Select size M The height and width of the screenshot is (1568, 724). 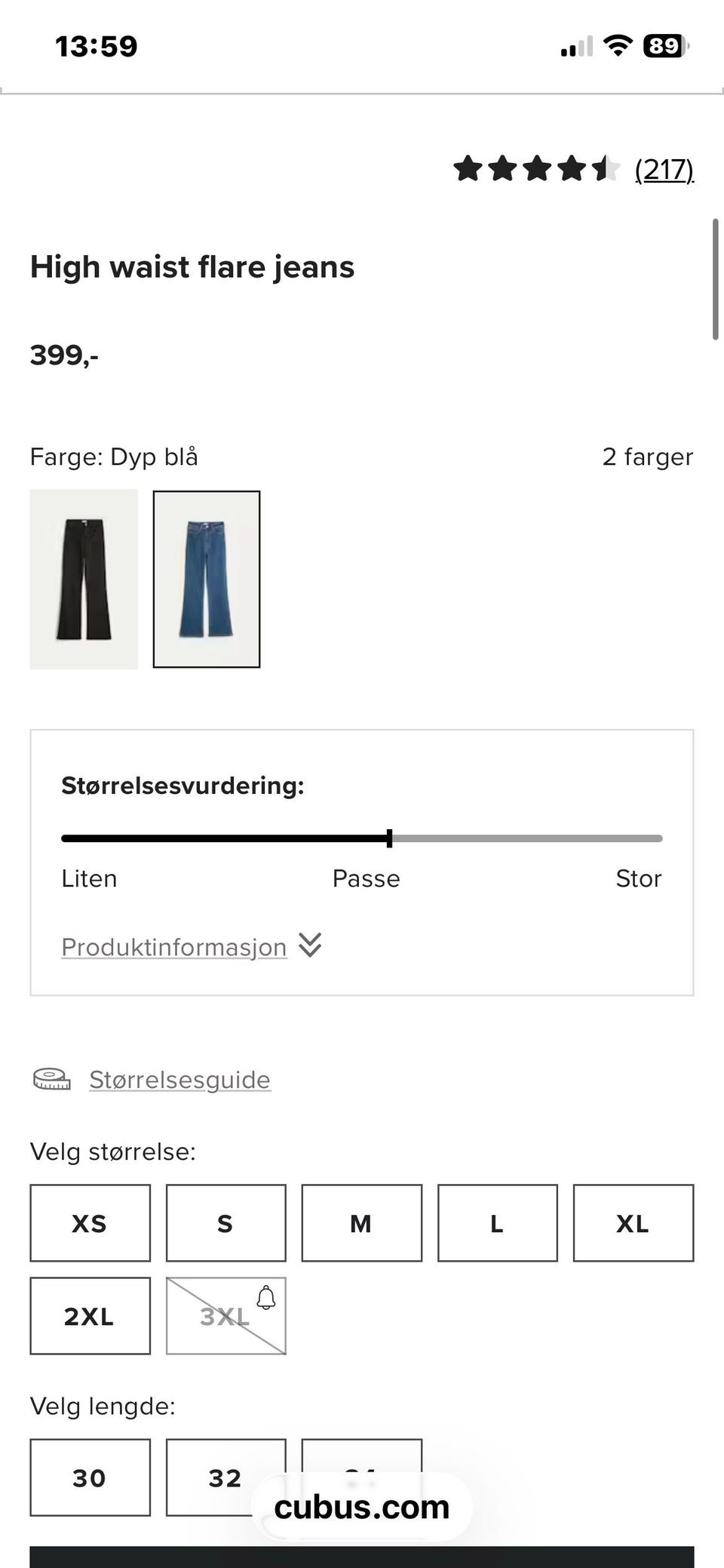[x=361, y=1223]
